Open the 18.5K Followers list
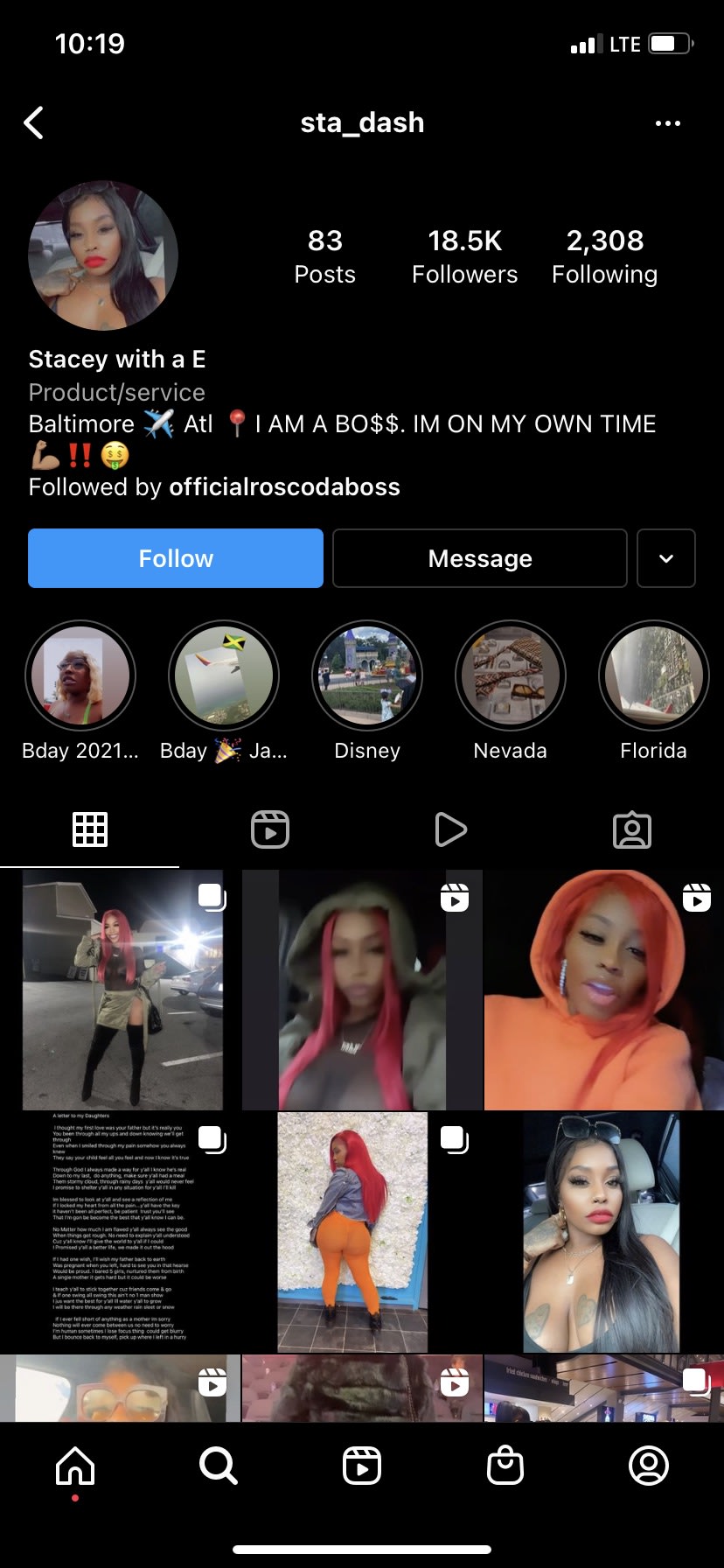This screenshot has width=724, height=1568. click(x=465, y=256)
